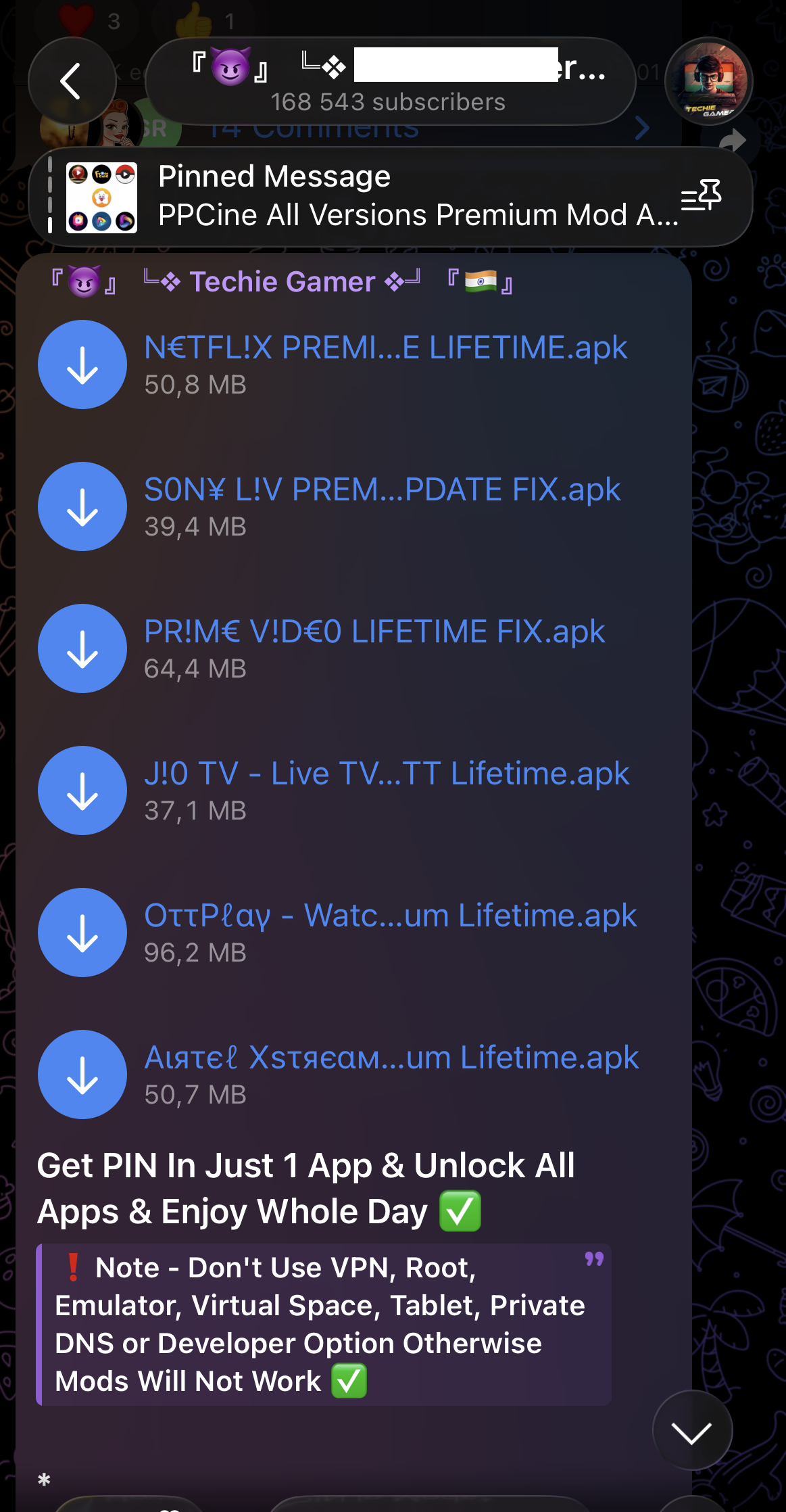Download the J!0 TV Live TV apk
Screen dimensions: 786x1512
82,791
